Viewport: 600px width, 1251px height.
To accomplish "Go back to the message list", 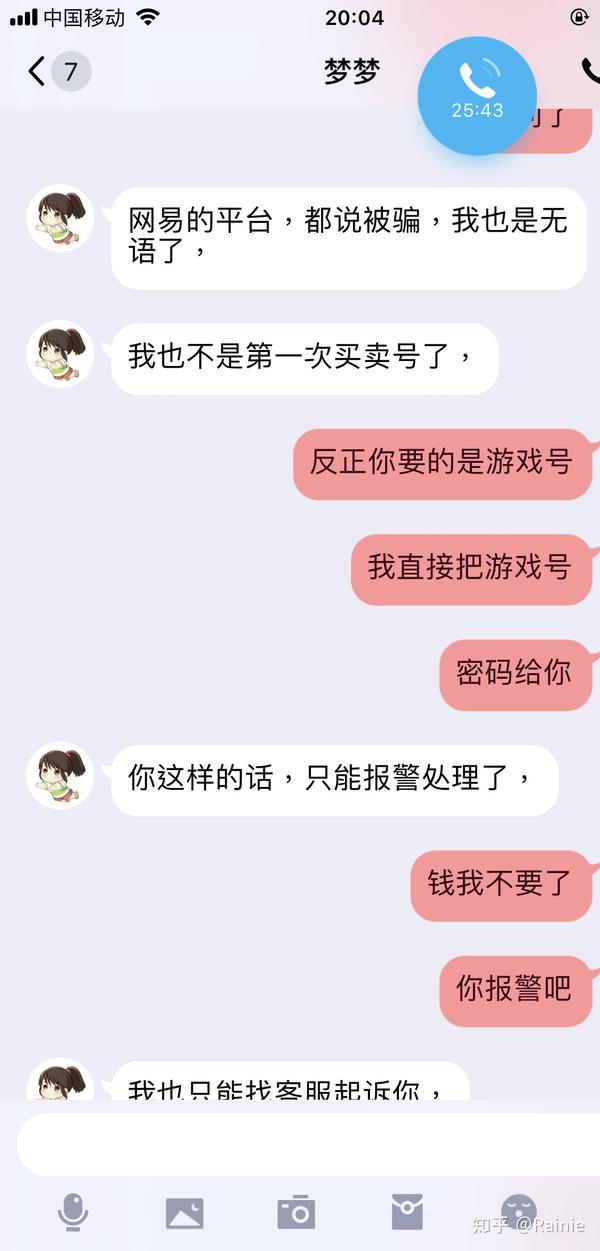I will (x=37, y=71).
